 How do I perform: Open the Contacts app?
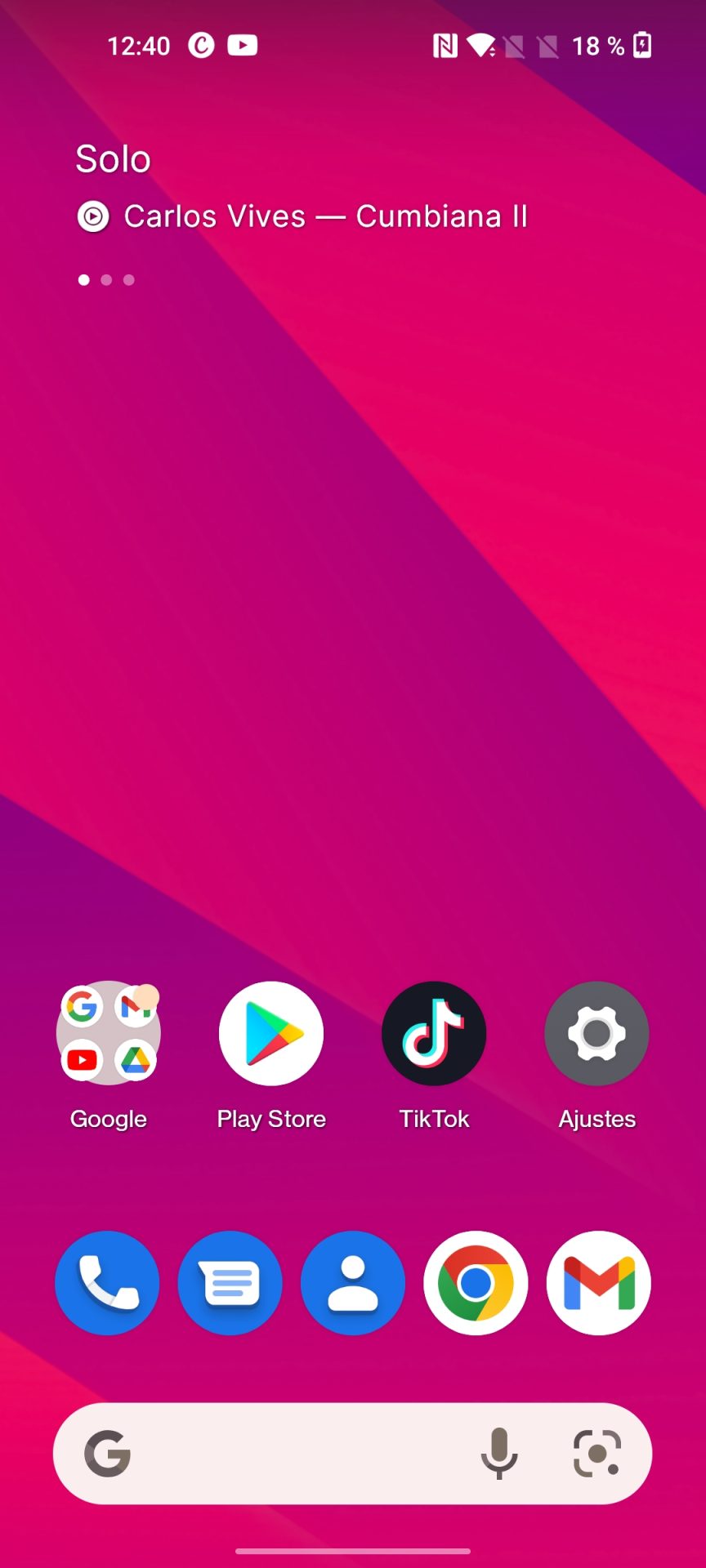[x=353, y=1283]
